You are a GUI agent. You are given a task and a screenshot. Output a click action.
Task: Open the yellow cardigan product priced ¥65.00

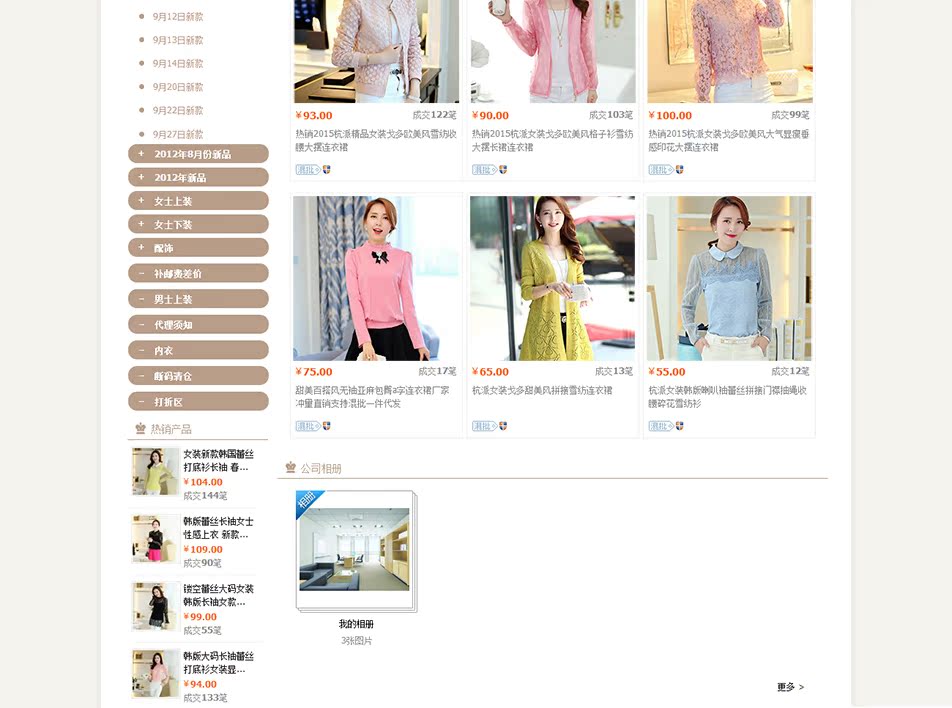tap(552, 278)
